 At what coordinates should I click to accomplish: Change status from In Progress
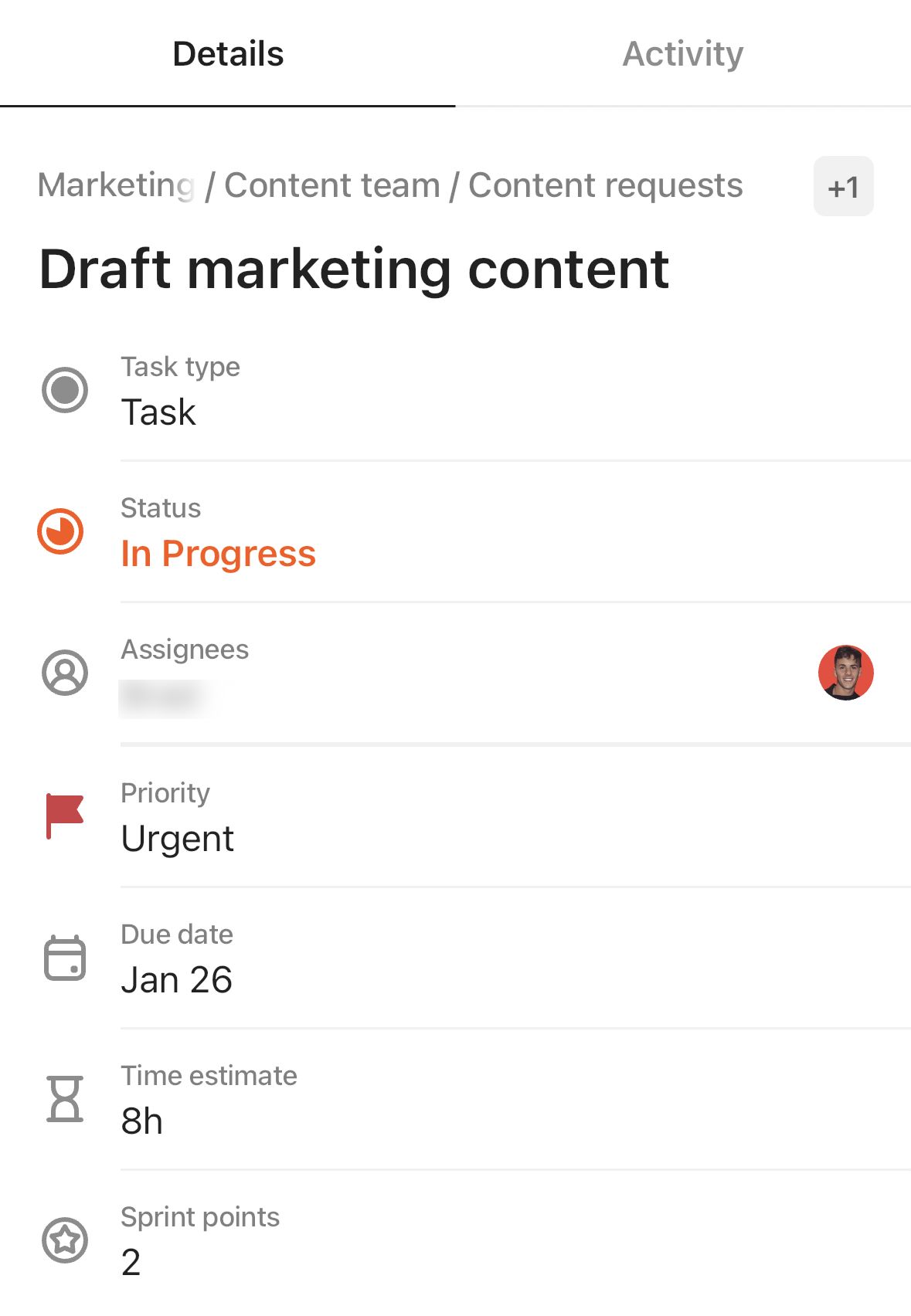coord(218,553)
